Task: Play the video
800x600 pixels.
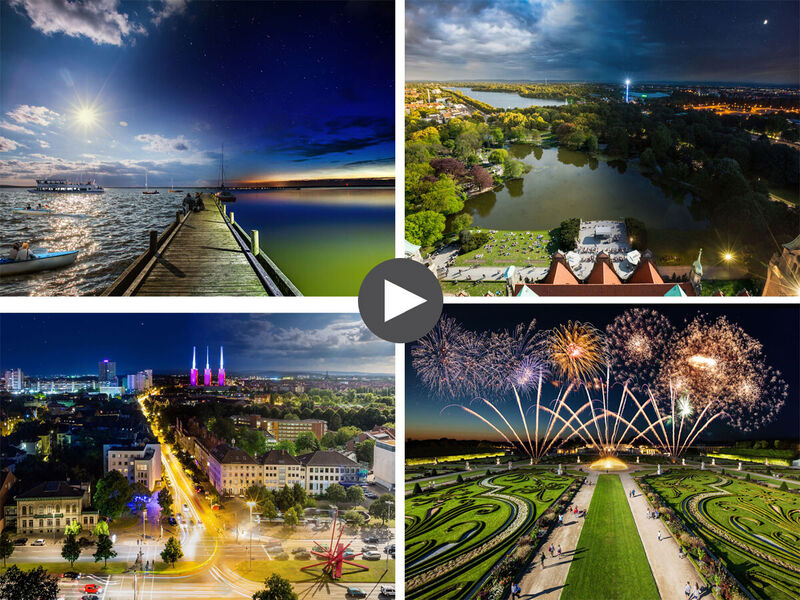Action: click(400, 300)
